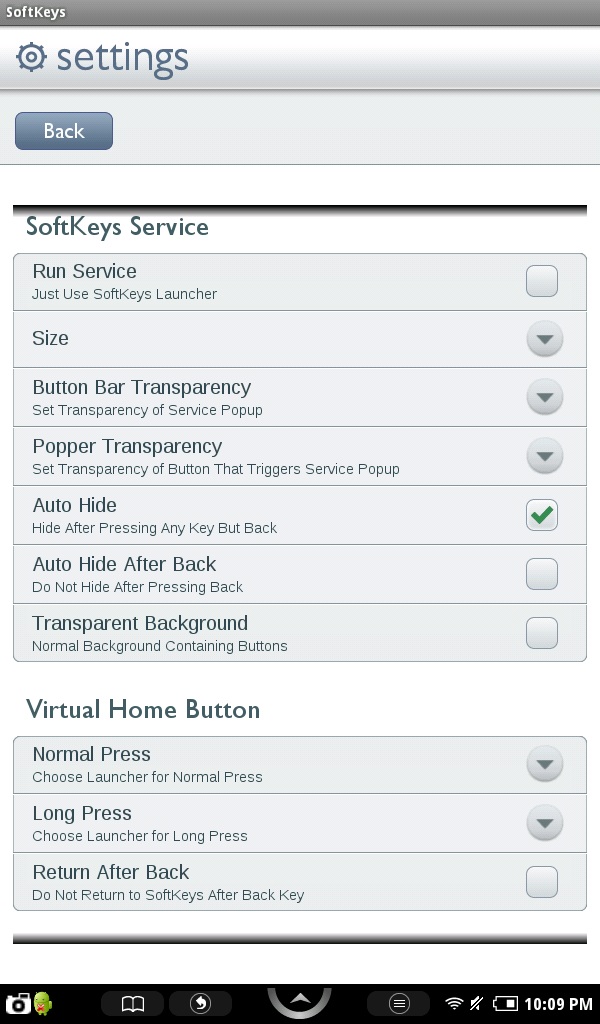Viewport: 600px width, 1024px height.
Task: Expand Popper Transparency options
Action: 544,456
